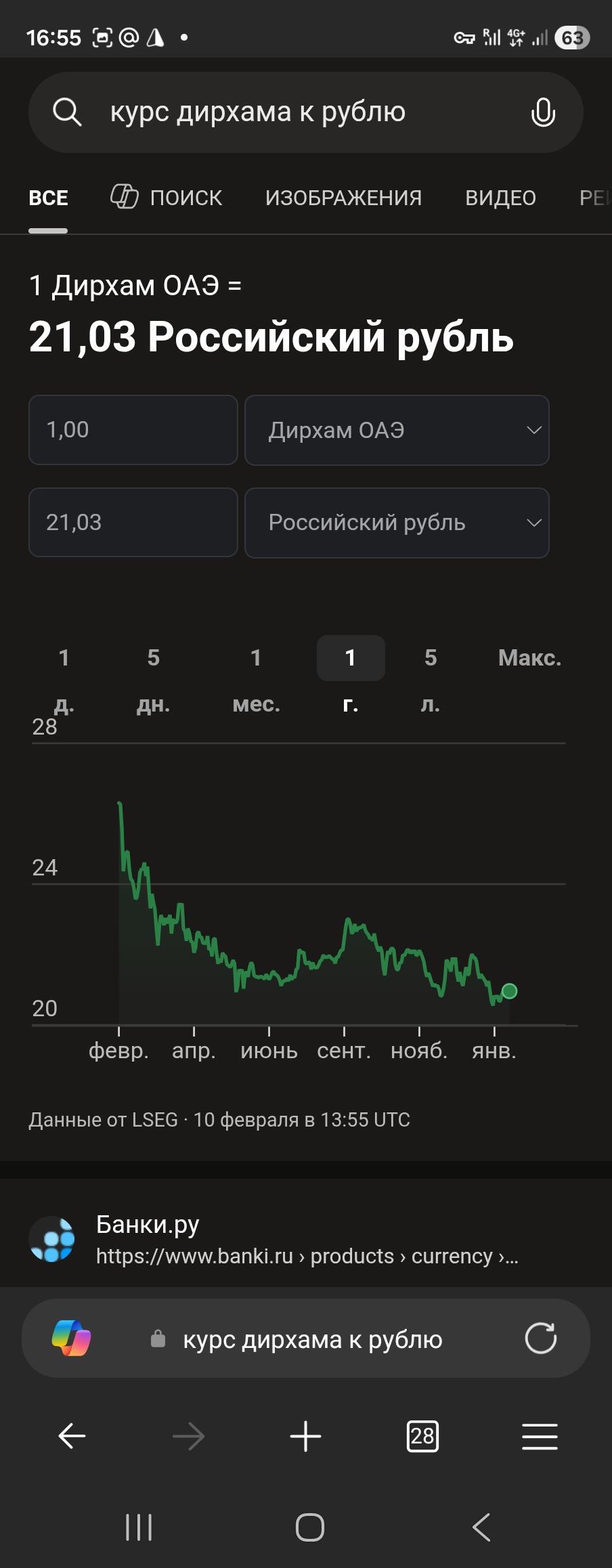Show the Макс. chart range
The width and height of the screenshot is (612, 1568).
pyautogui.click(x=529, y=658)
